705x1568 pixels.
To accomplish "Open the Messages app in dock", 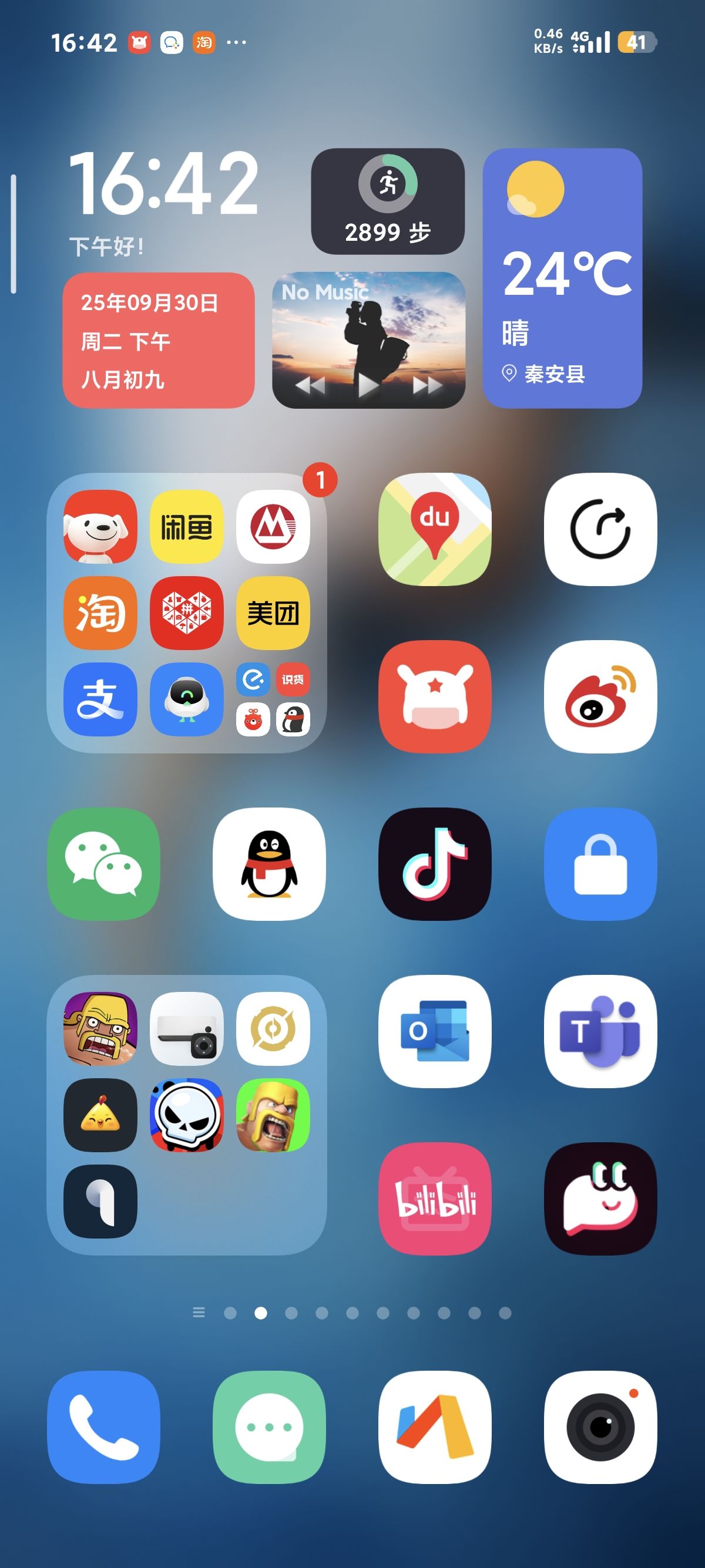I will pos(269,1427).
